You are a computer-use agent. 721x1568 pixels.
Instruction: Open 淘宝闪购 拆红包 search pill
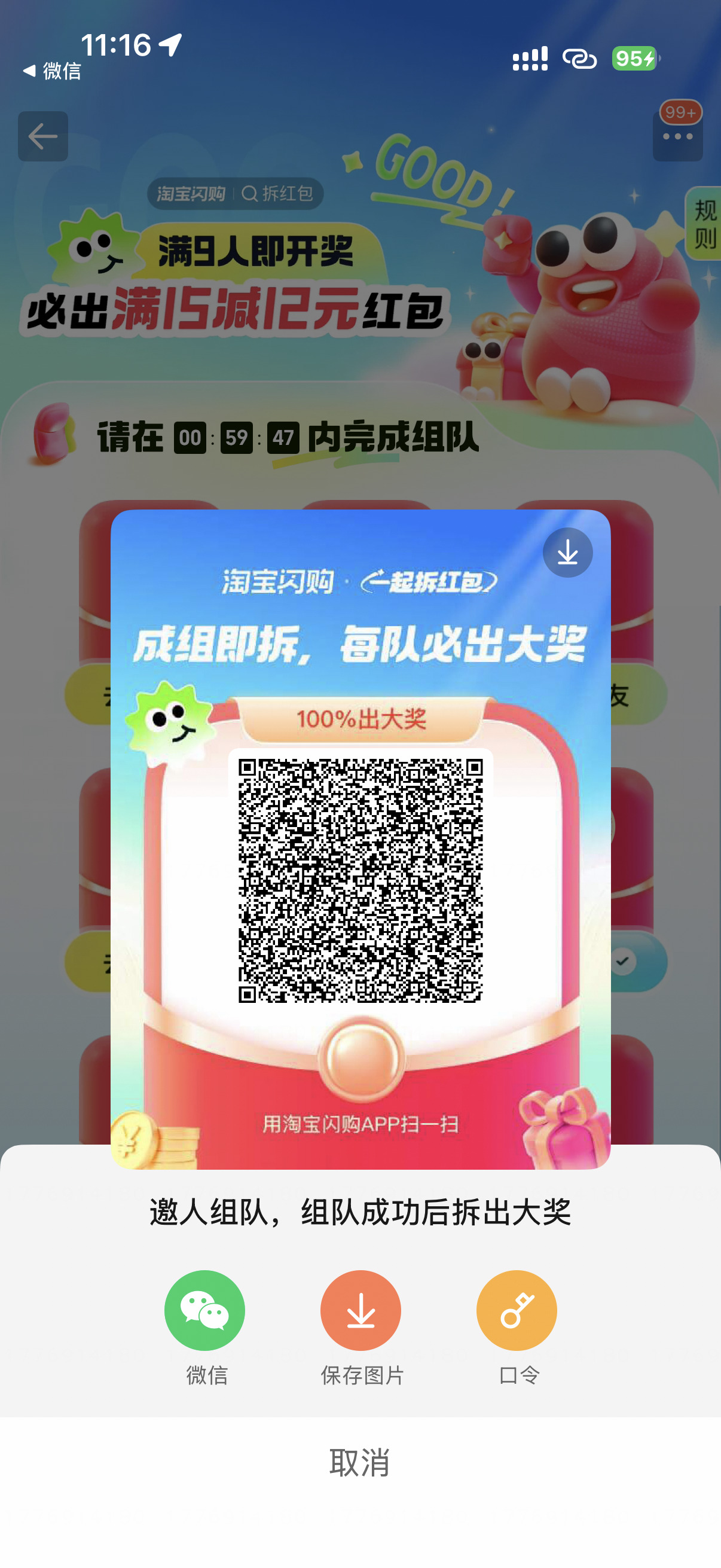click(235, 194)
